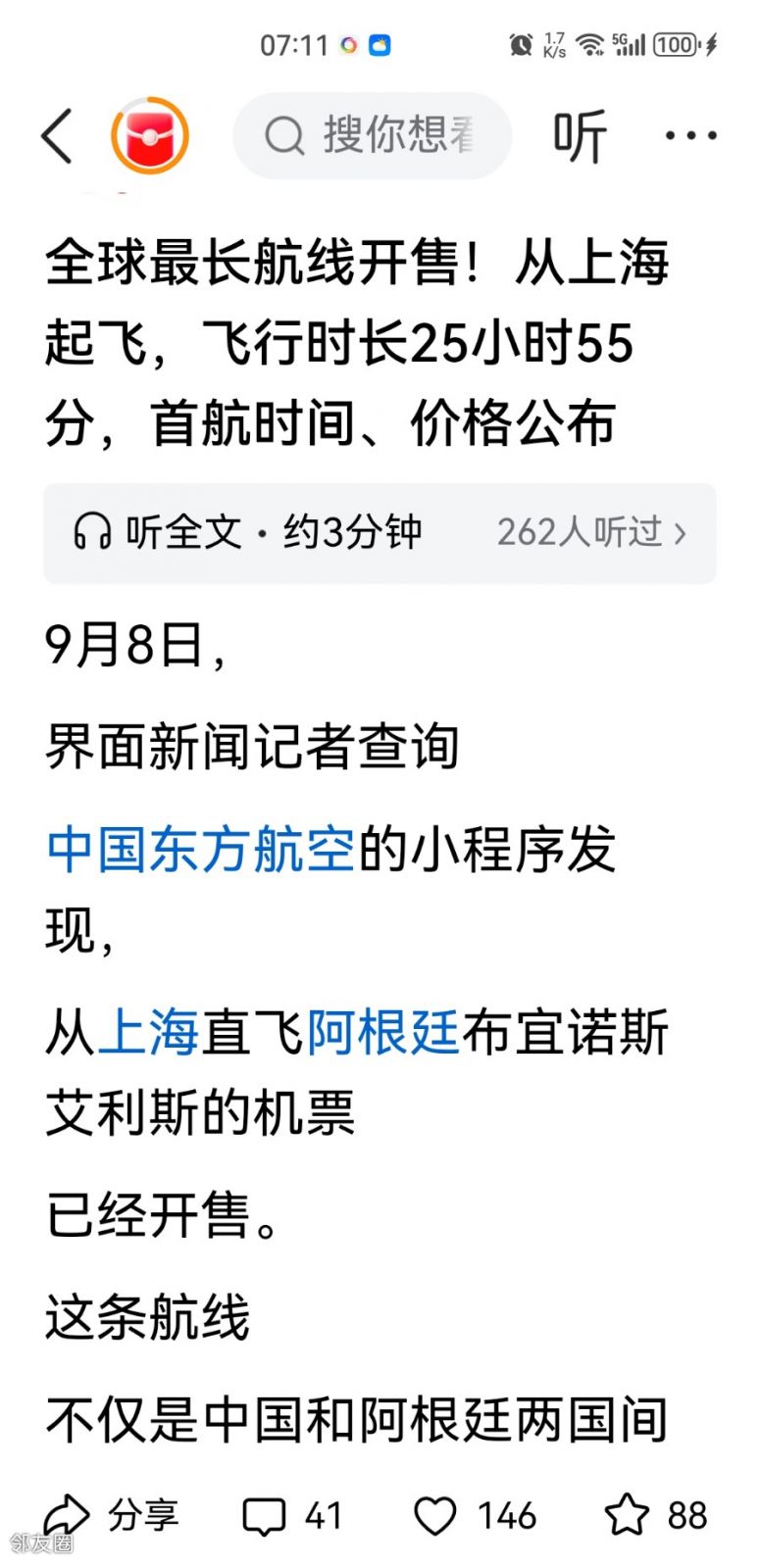Bookmark the article with star icon

627,1516
